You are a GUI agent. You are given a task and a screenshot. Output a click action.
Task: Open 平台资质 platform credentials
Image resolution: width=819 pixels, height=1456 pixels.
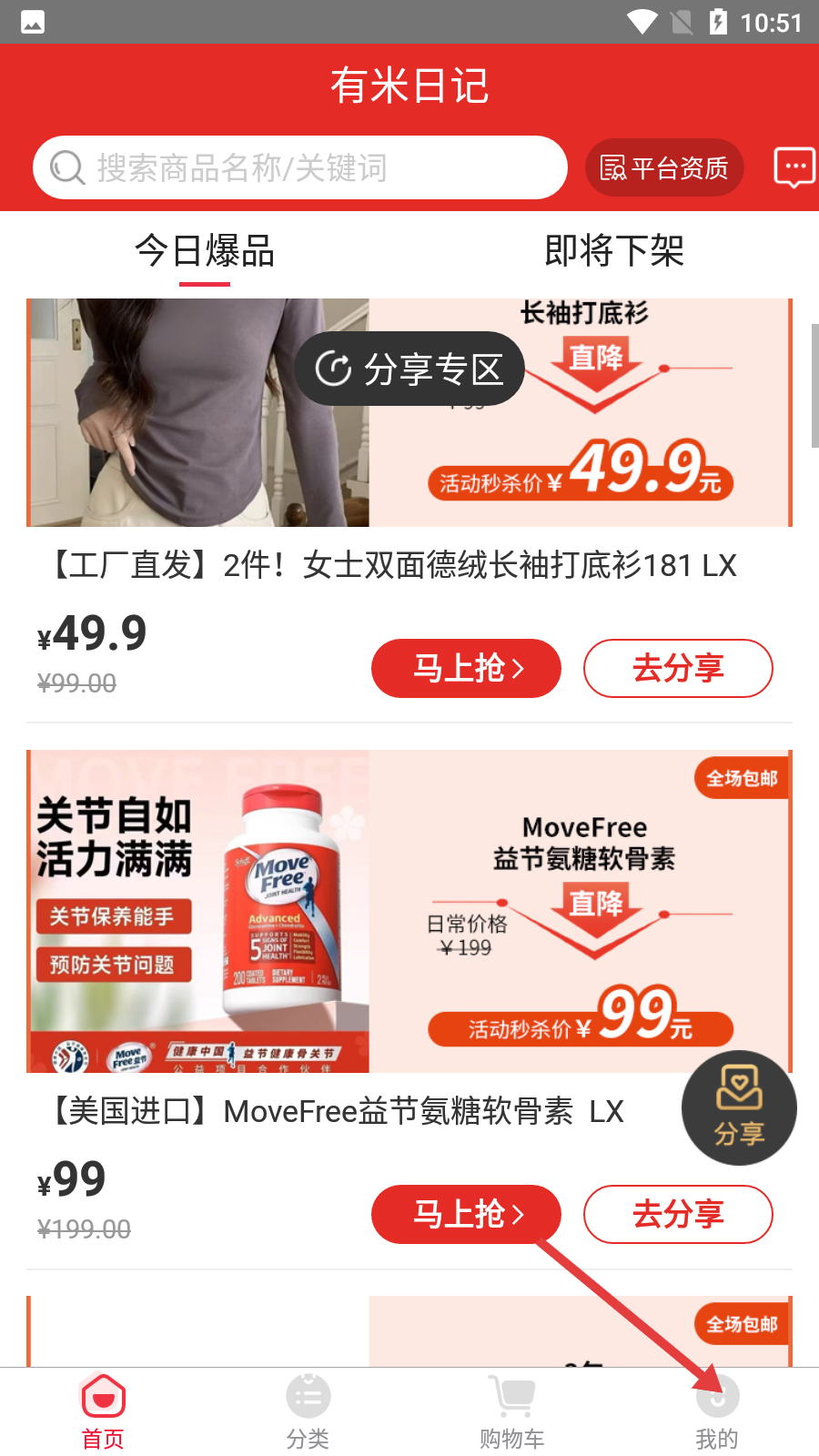(664, 167)
